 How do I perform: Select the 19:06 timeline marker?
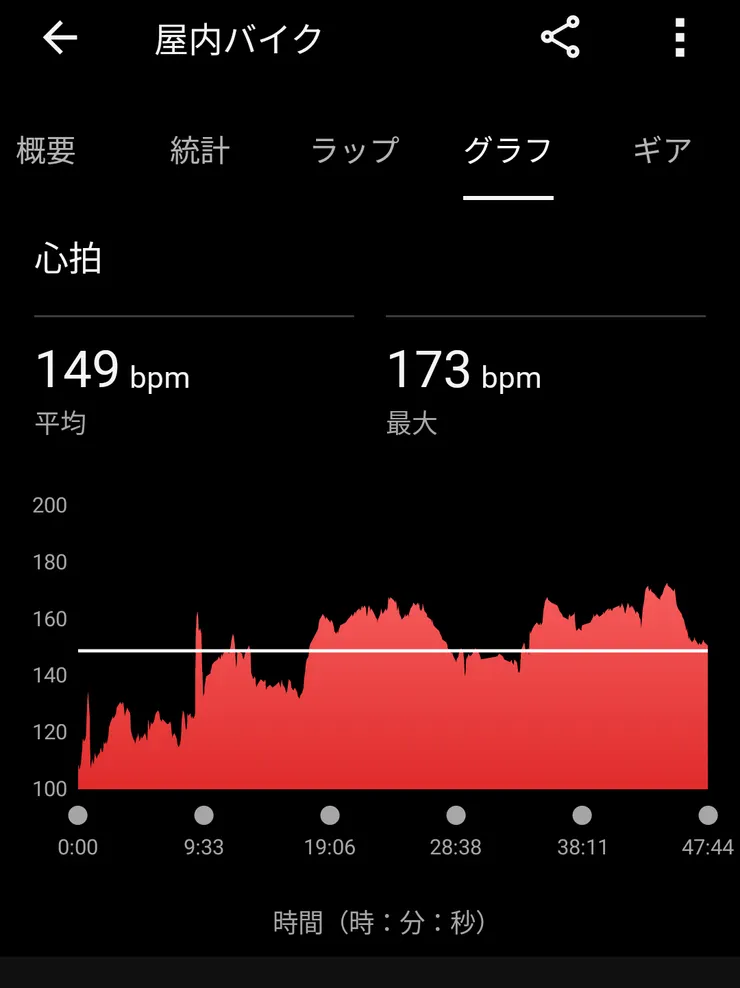point(330,814)
